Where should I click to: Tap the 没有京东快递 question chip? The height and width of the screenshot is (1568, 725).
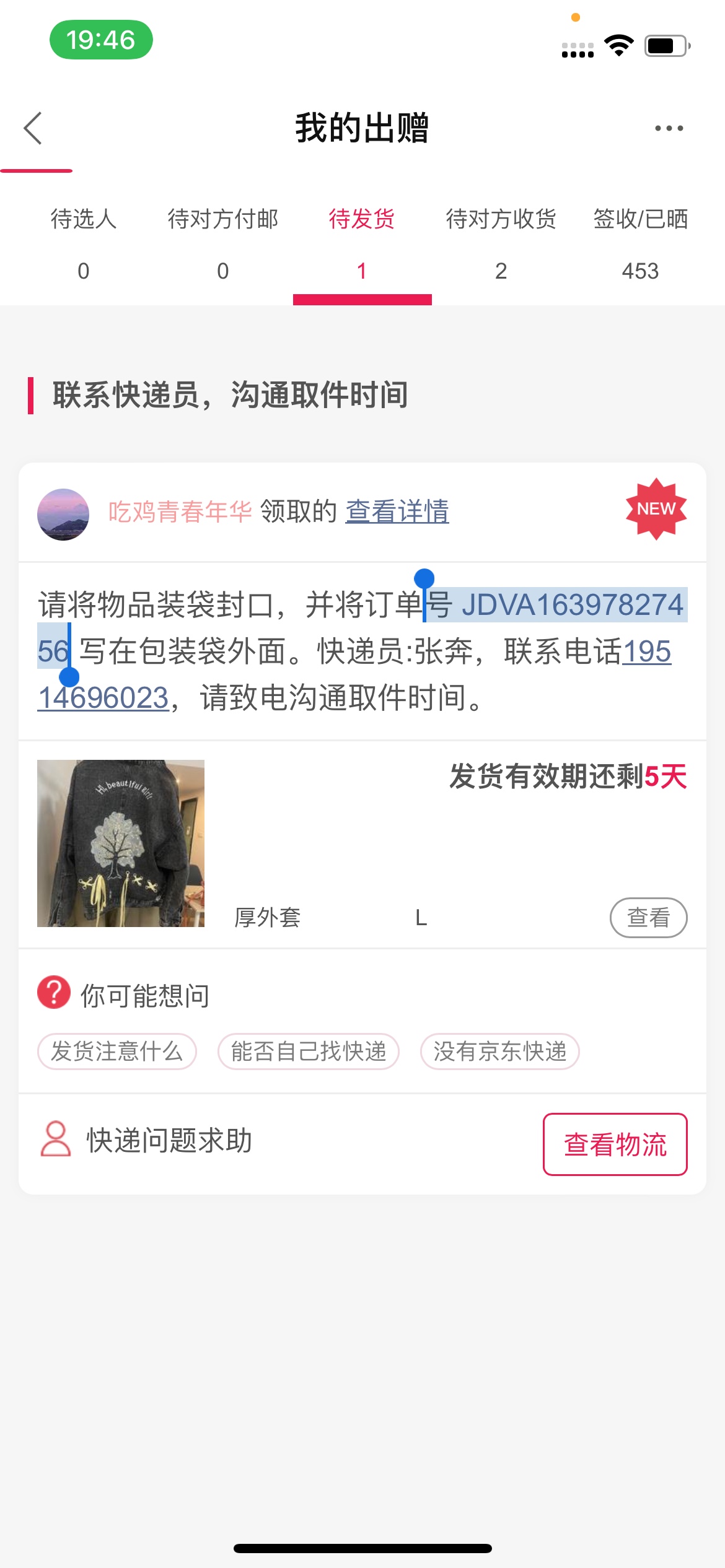point(499,1051)
